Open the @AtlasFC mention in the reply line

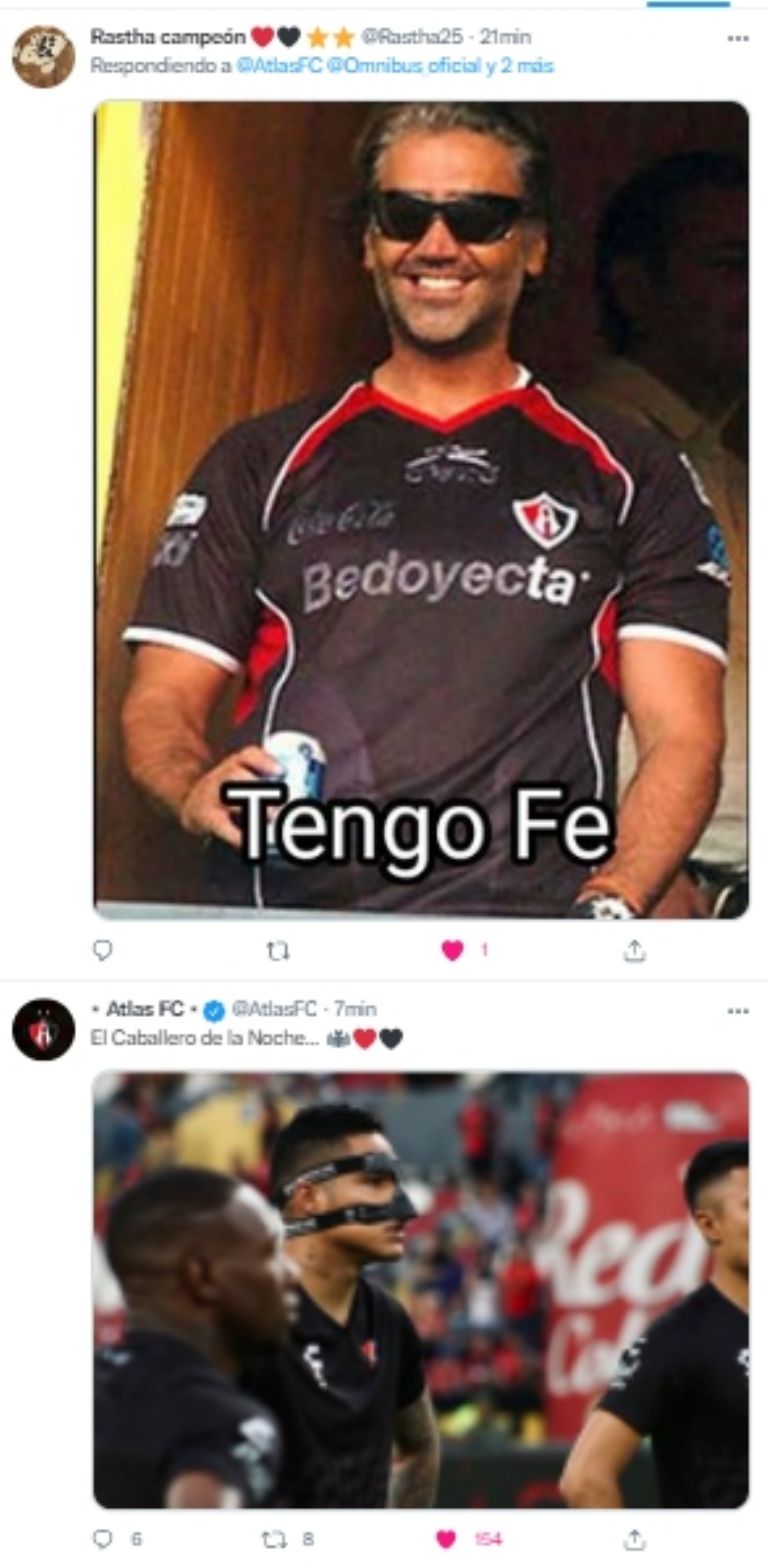(272, 66)
